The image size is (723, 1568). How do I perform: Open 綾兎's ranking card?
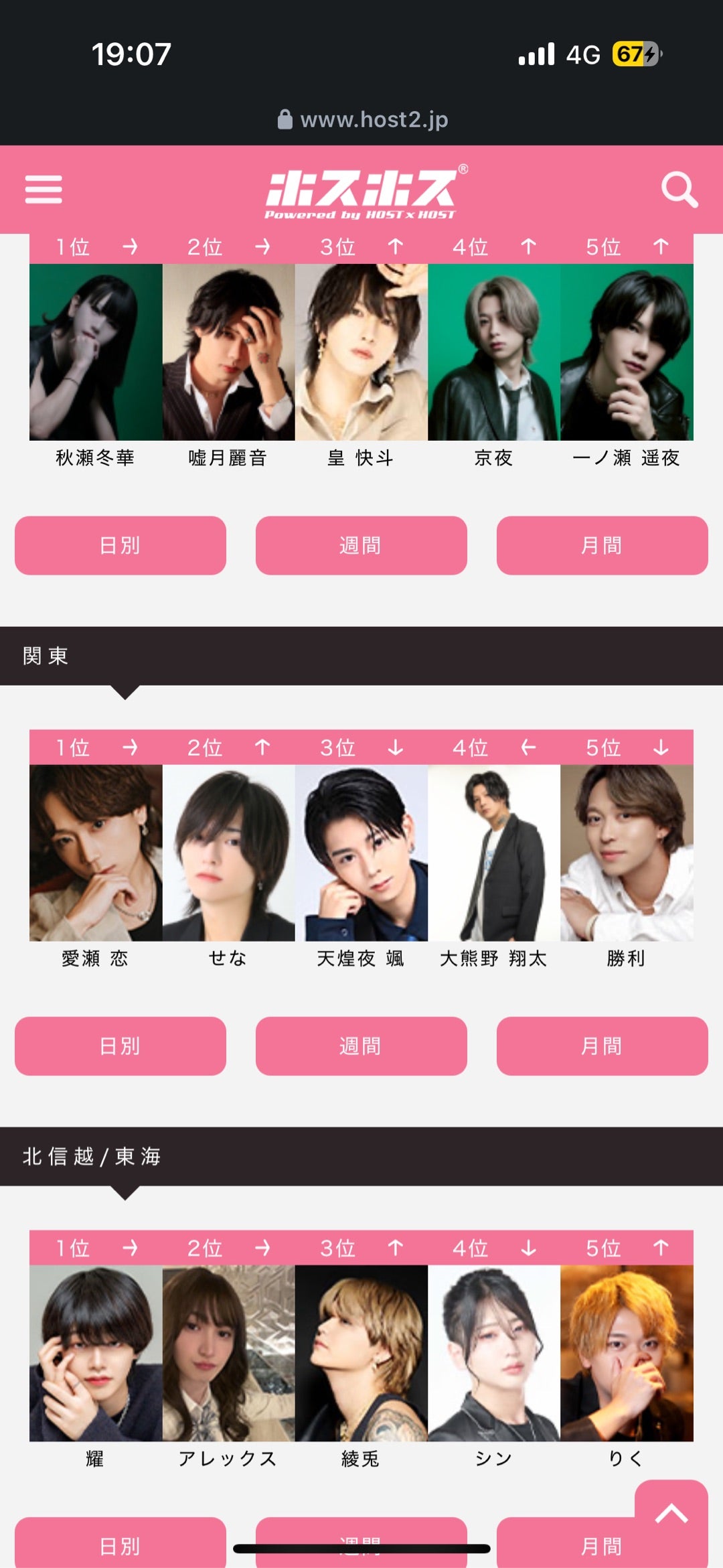361,1352
